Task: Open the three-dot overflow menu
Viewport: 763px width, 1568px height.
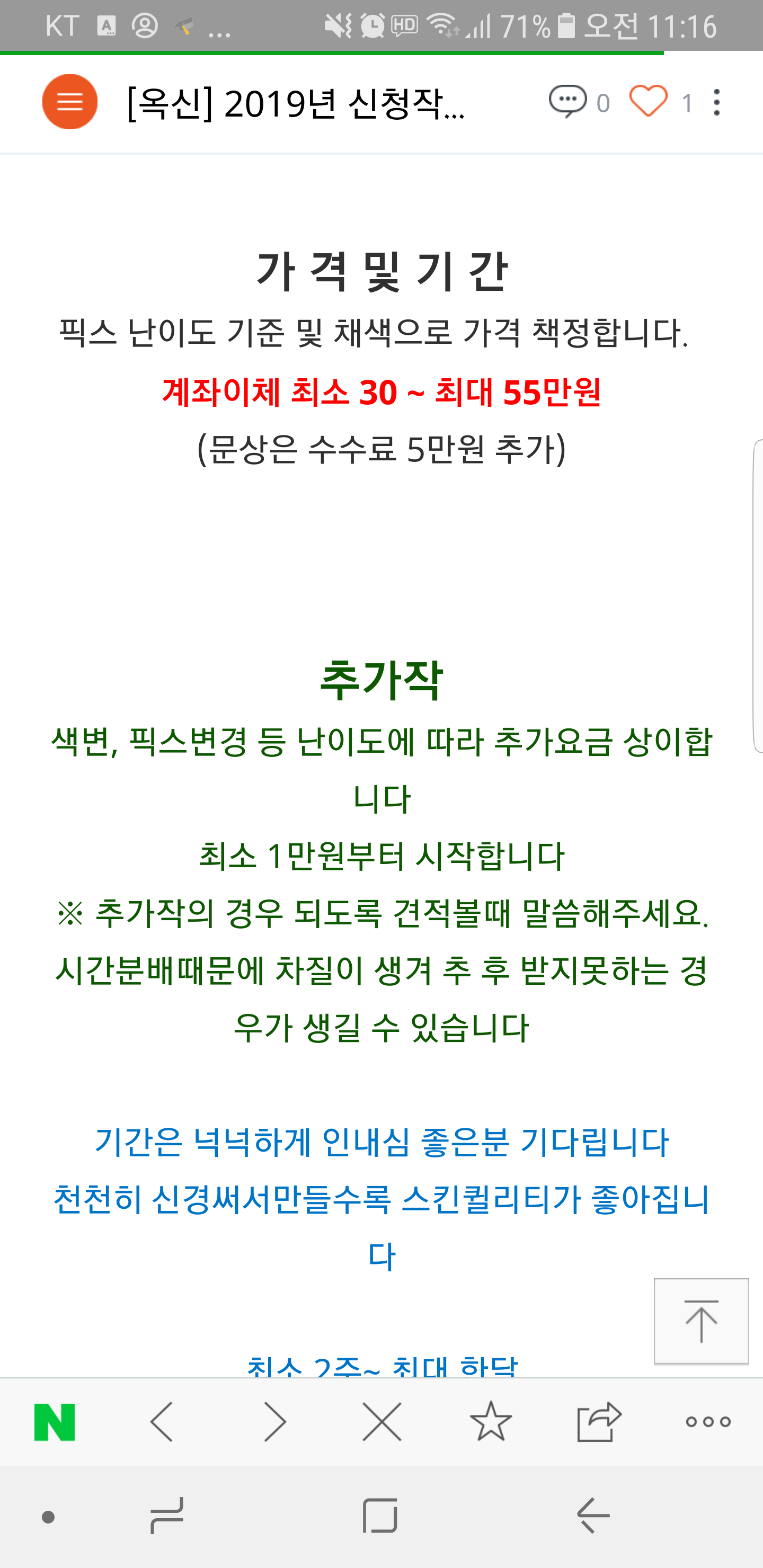Action: tap(717, 102)
